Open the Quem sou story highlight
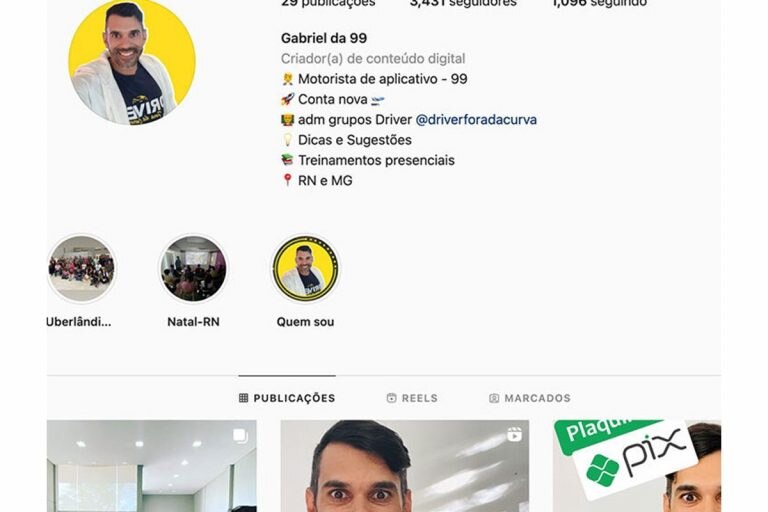Viewport: 768px width, 512px height. pos(305,269)
